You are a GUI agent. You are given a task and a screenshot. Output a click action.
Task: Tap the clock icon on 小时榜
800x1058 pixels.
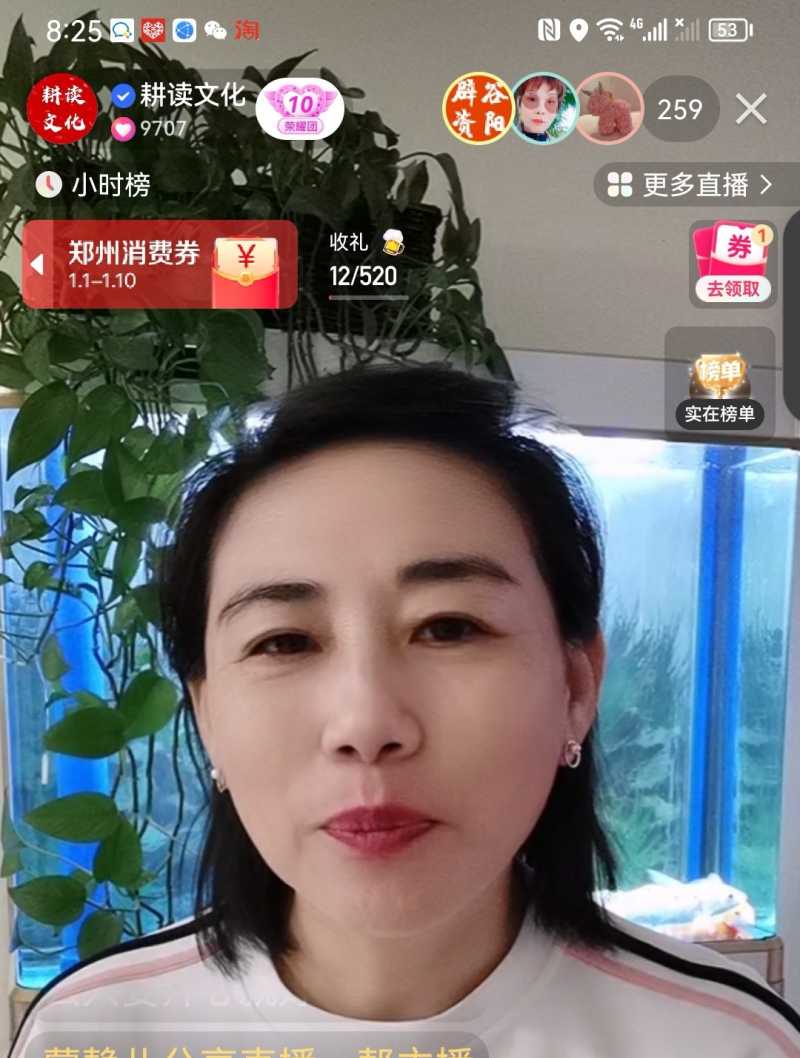tap(50, 185)
